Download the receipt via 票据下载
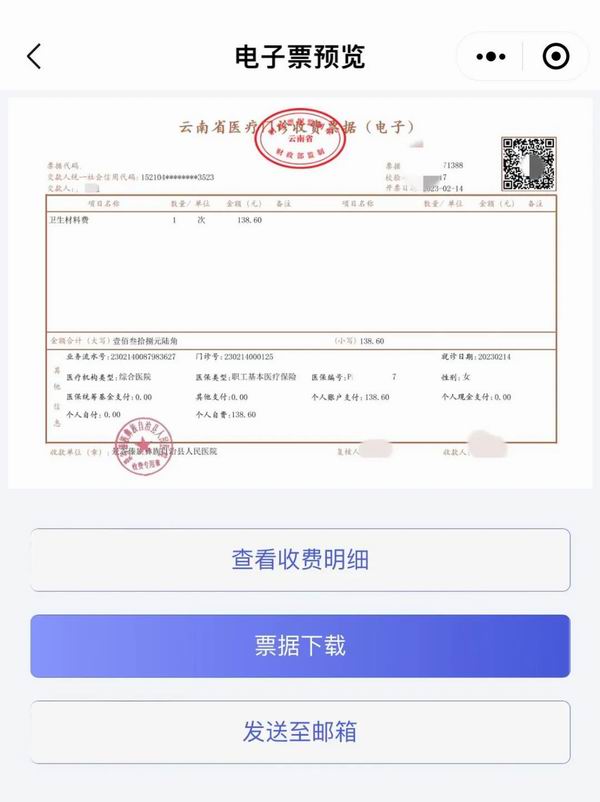Viewport: 600px width, 802px height. click(x=300, y=646)
